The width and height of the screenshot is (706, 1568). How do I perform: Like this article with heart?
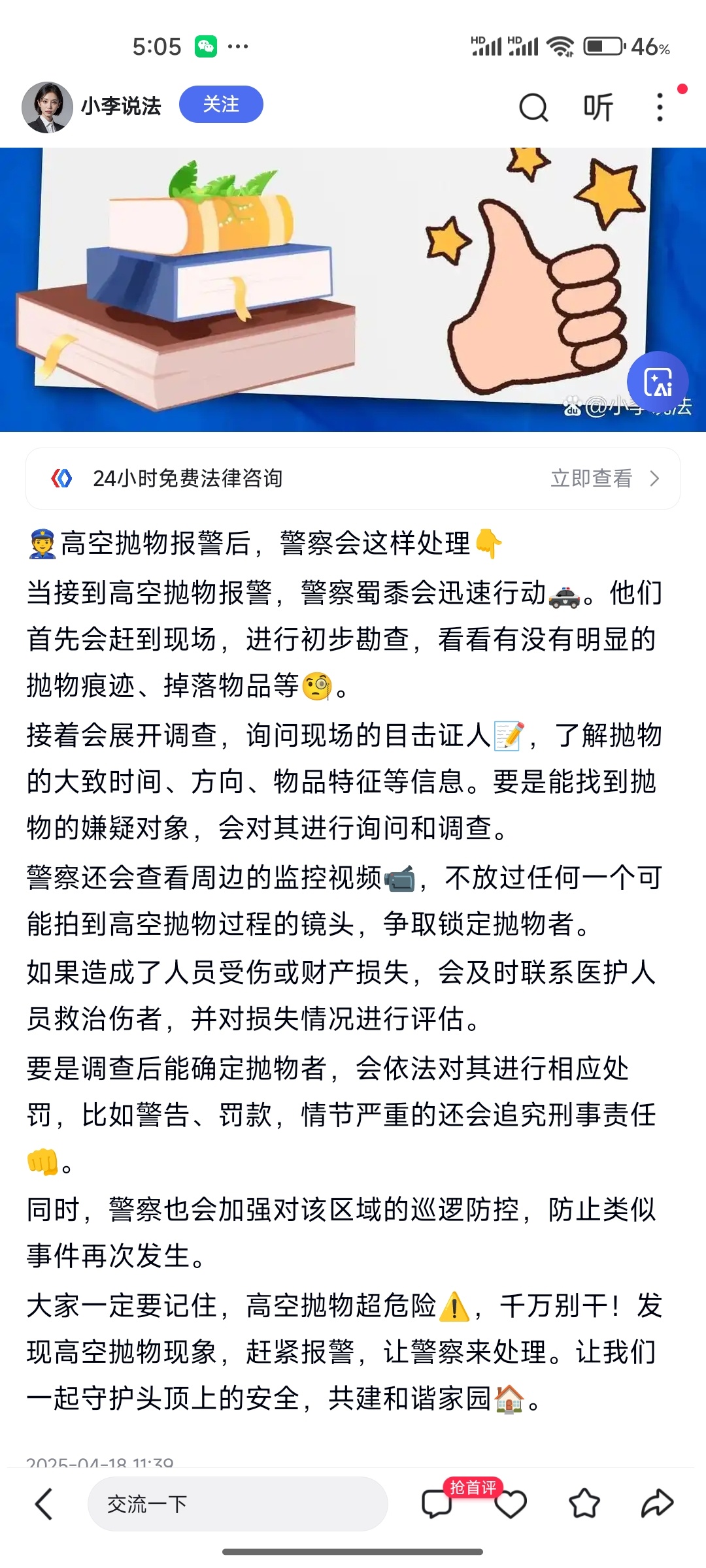coord(511,1504)
